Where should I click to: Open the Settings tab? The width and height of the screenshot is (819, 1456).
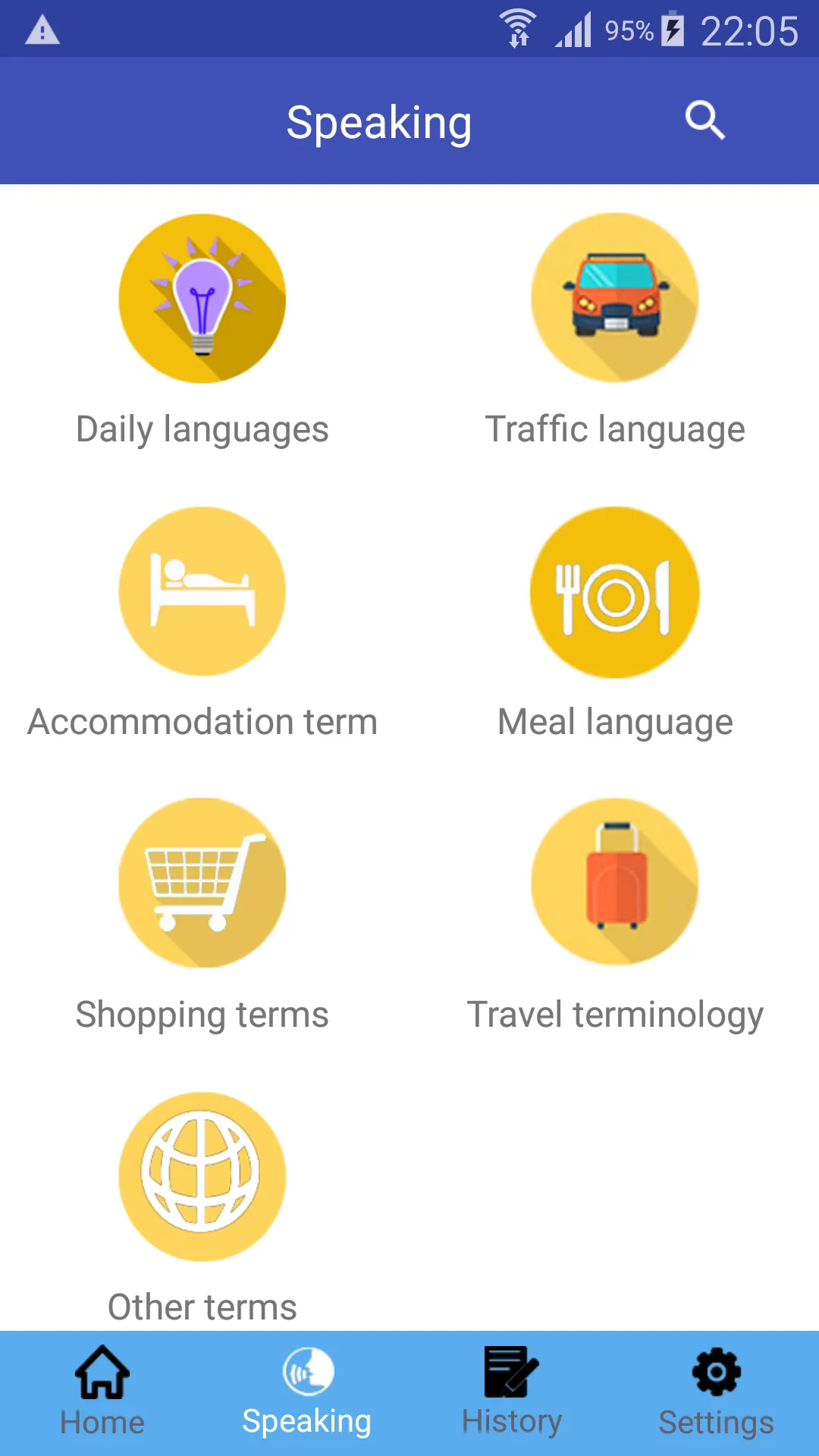(x=717, y=1393)
